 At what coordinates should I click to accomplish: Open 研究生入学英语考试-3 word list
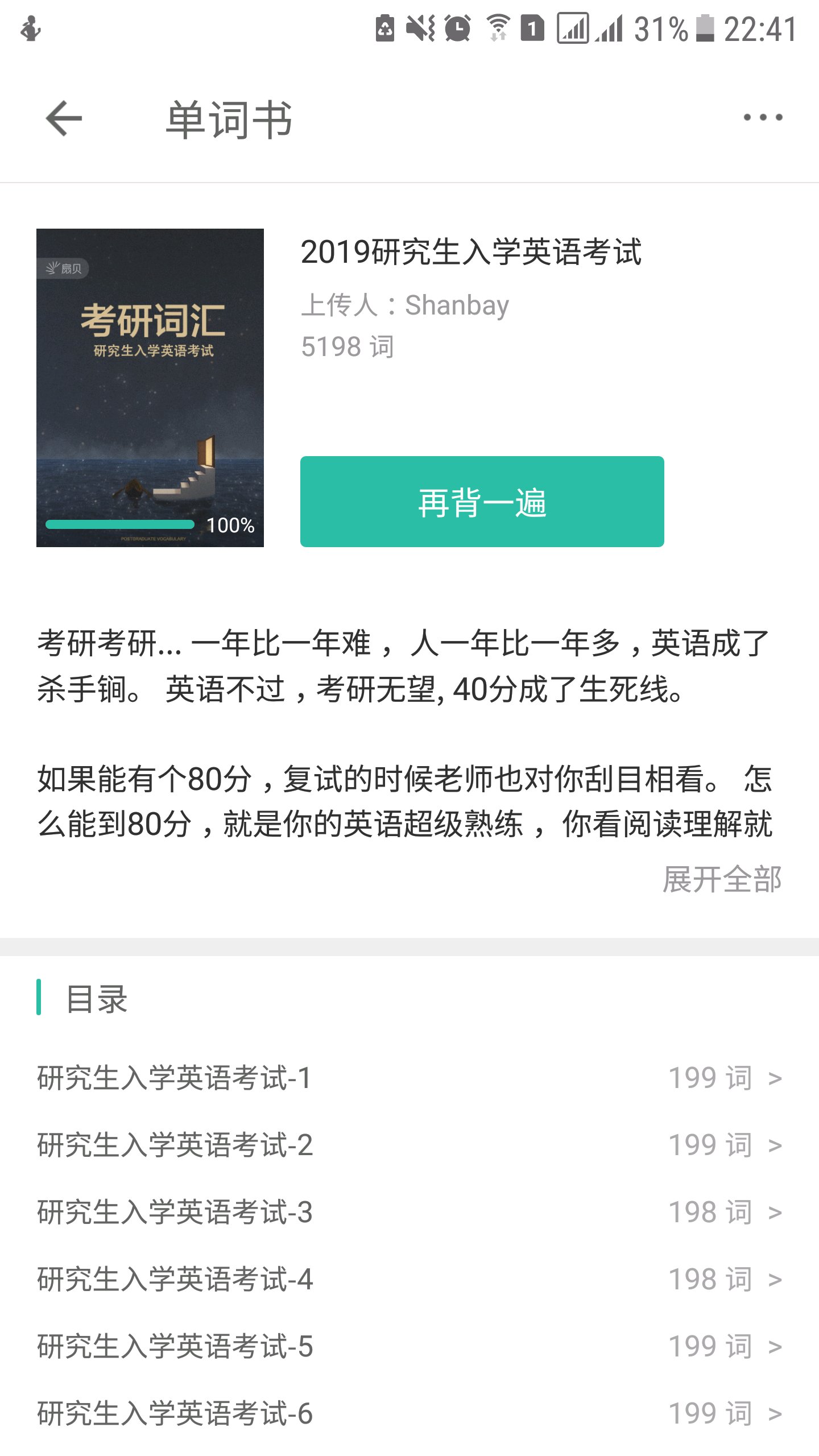[x=409, y=1212]
